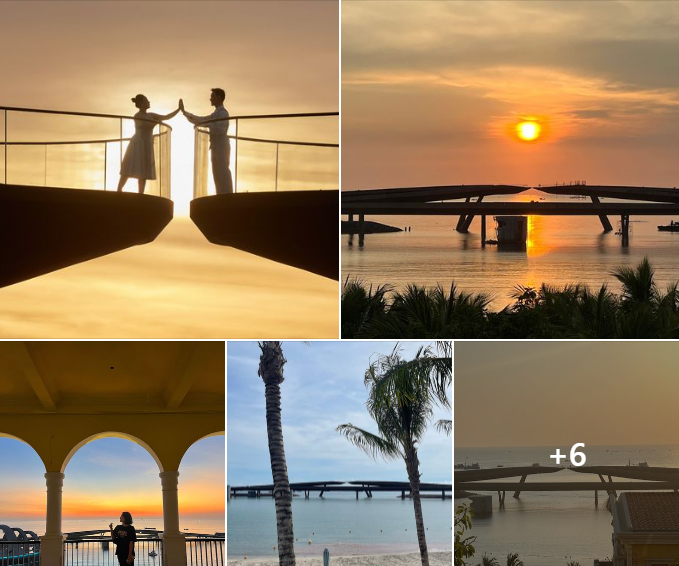679x566 pixels.
Task: Open the silhouetted couple sunset photo
Action: tap(169, 169)
